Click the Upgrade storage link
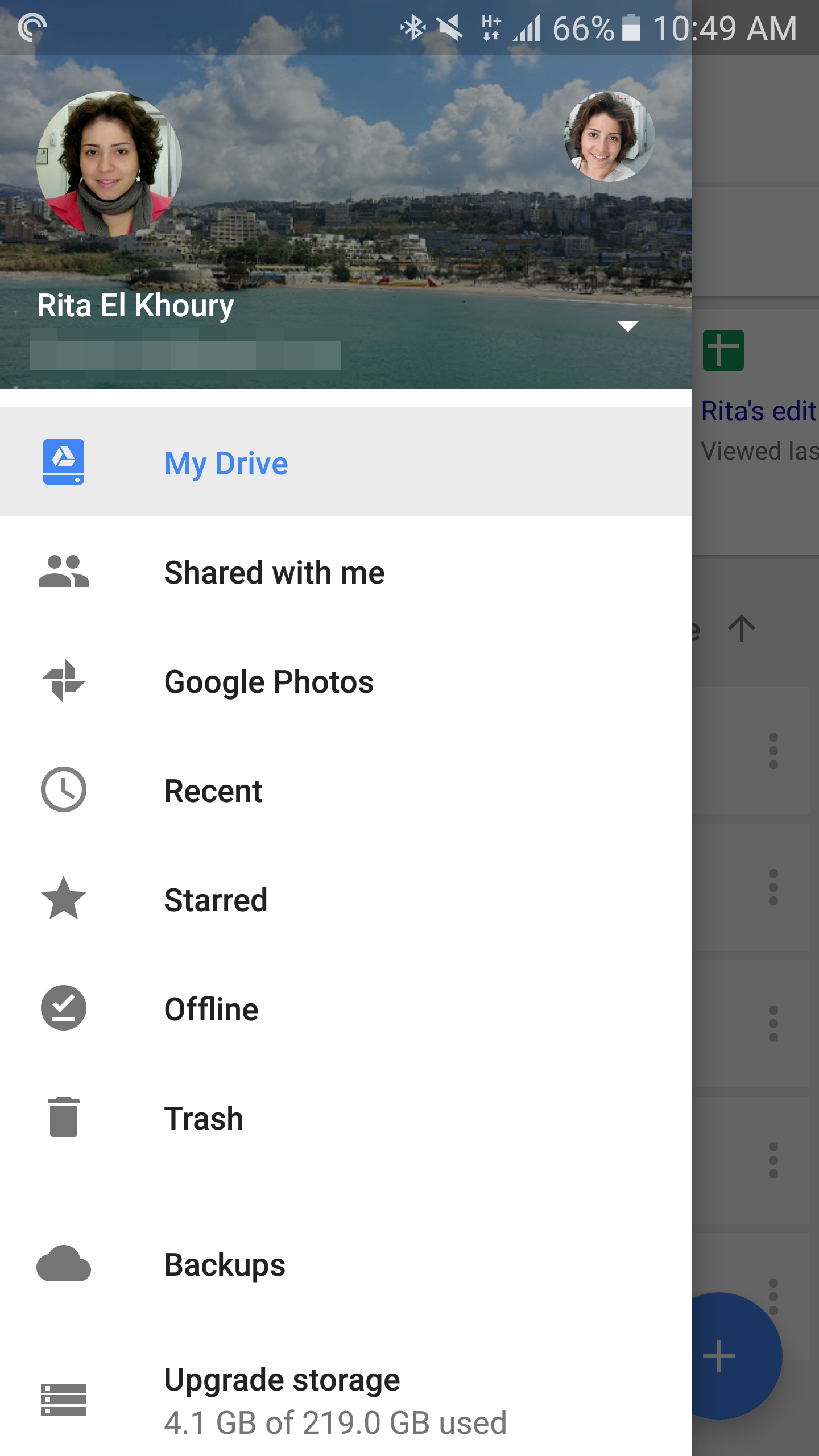819x1456 pixels. pos(281,1379)
